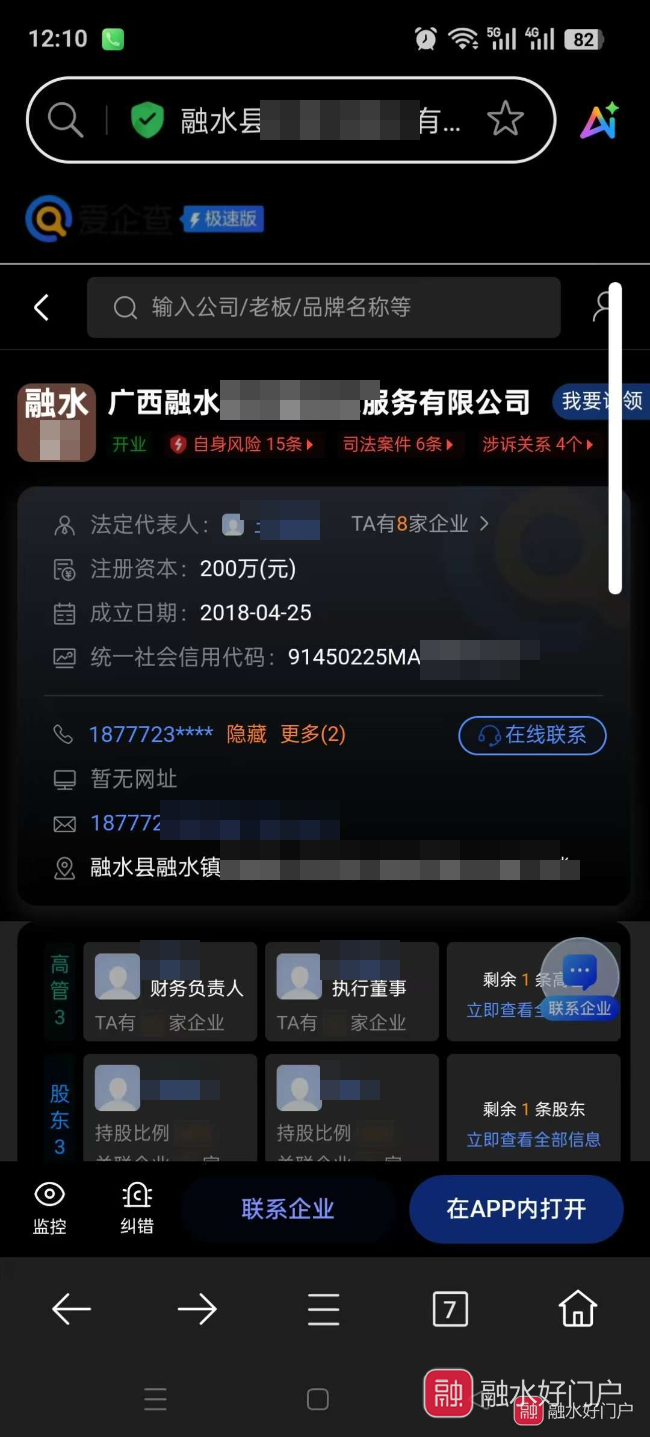The image size is (650, 1437).
Task: Tap the company search field
Action: click(x=323, y=307)
